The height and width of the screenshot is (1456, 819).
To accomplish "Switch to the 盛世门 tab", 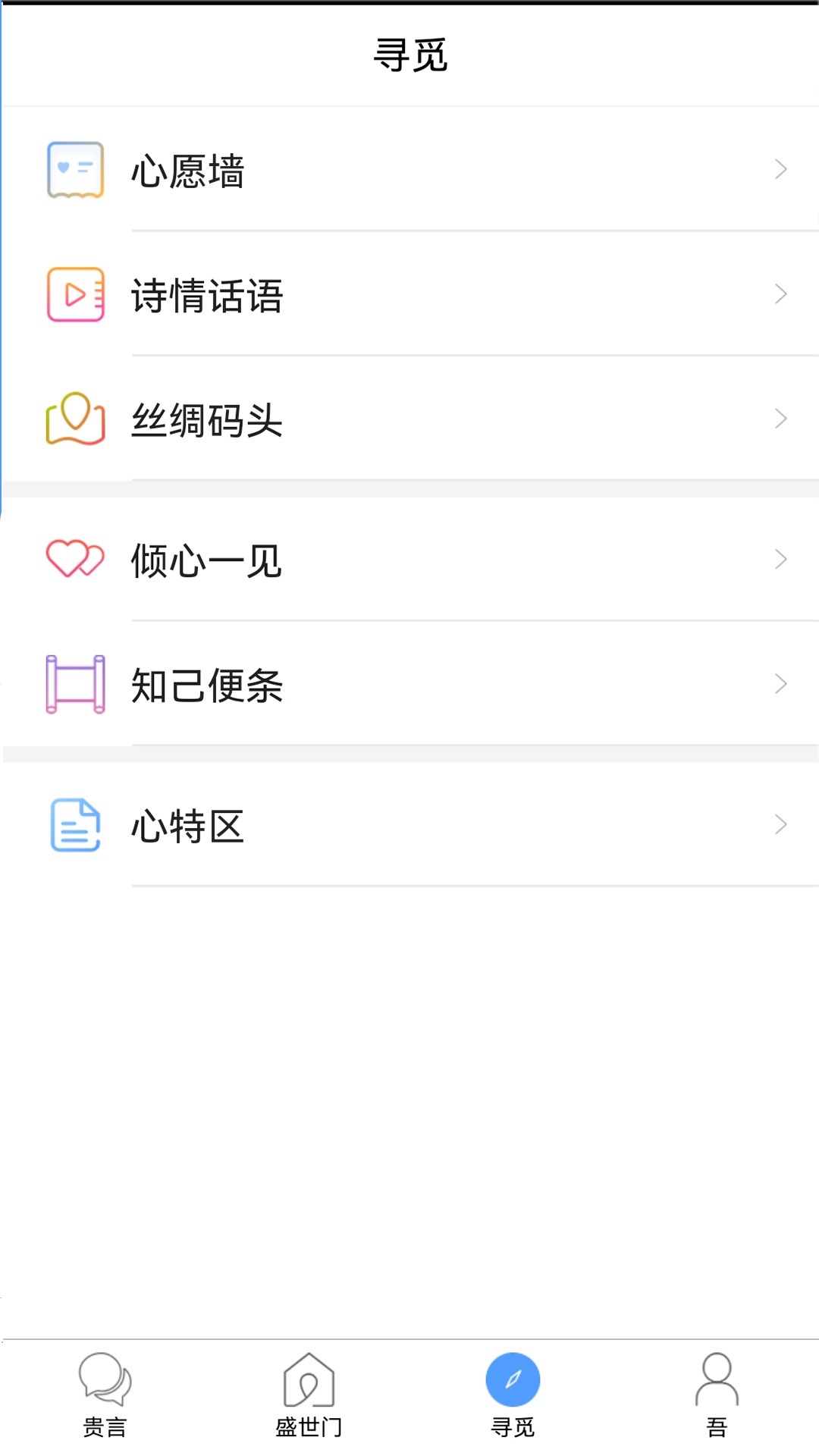I will coord(309,1395).
